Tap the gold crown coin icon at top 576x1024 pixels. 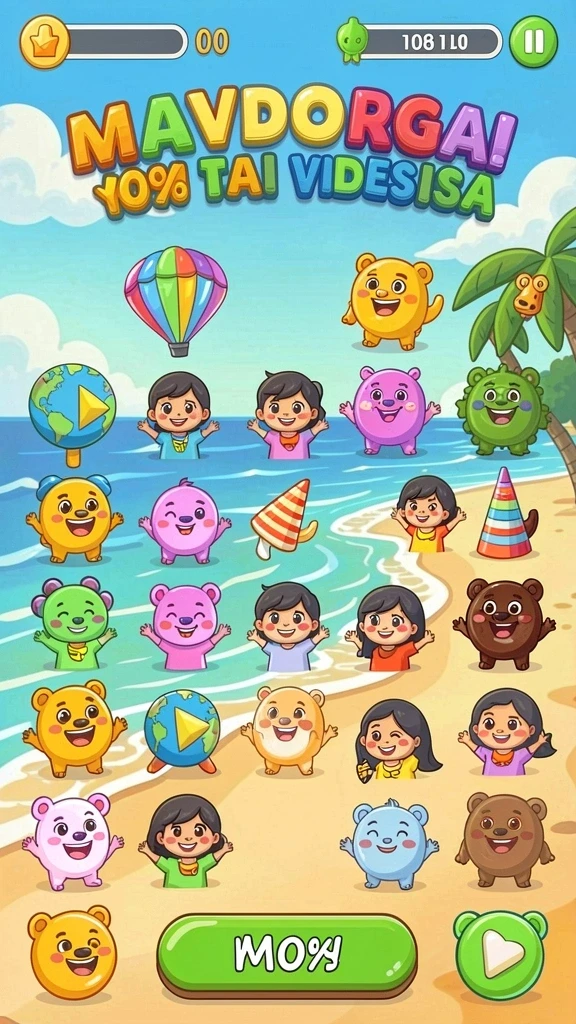(x=44, y=41)
